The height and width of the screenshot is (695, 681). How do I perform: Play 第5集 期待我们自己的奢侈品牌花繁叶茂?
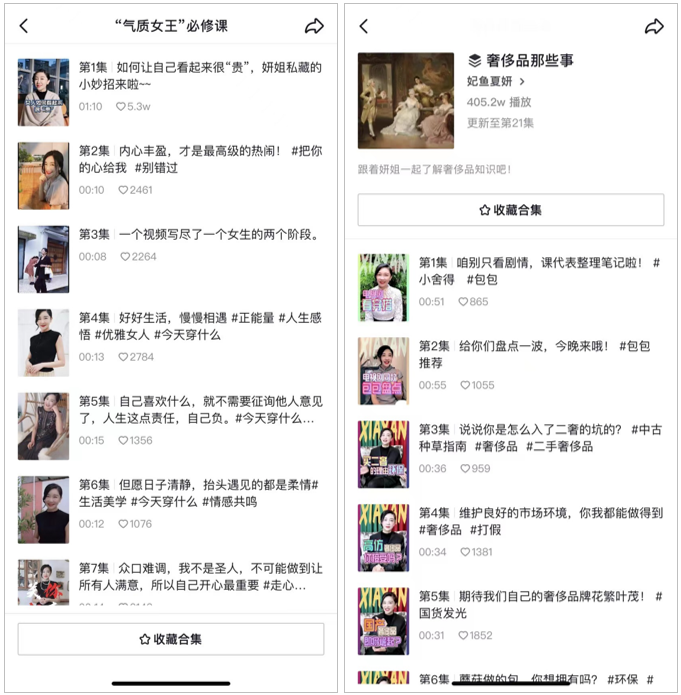point(540,605)
